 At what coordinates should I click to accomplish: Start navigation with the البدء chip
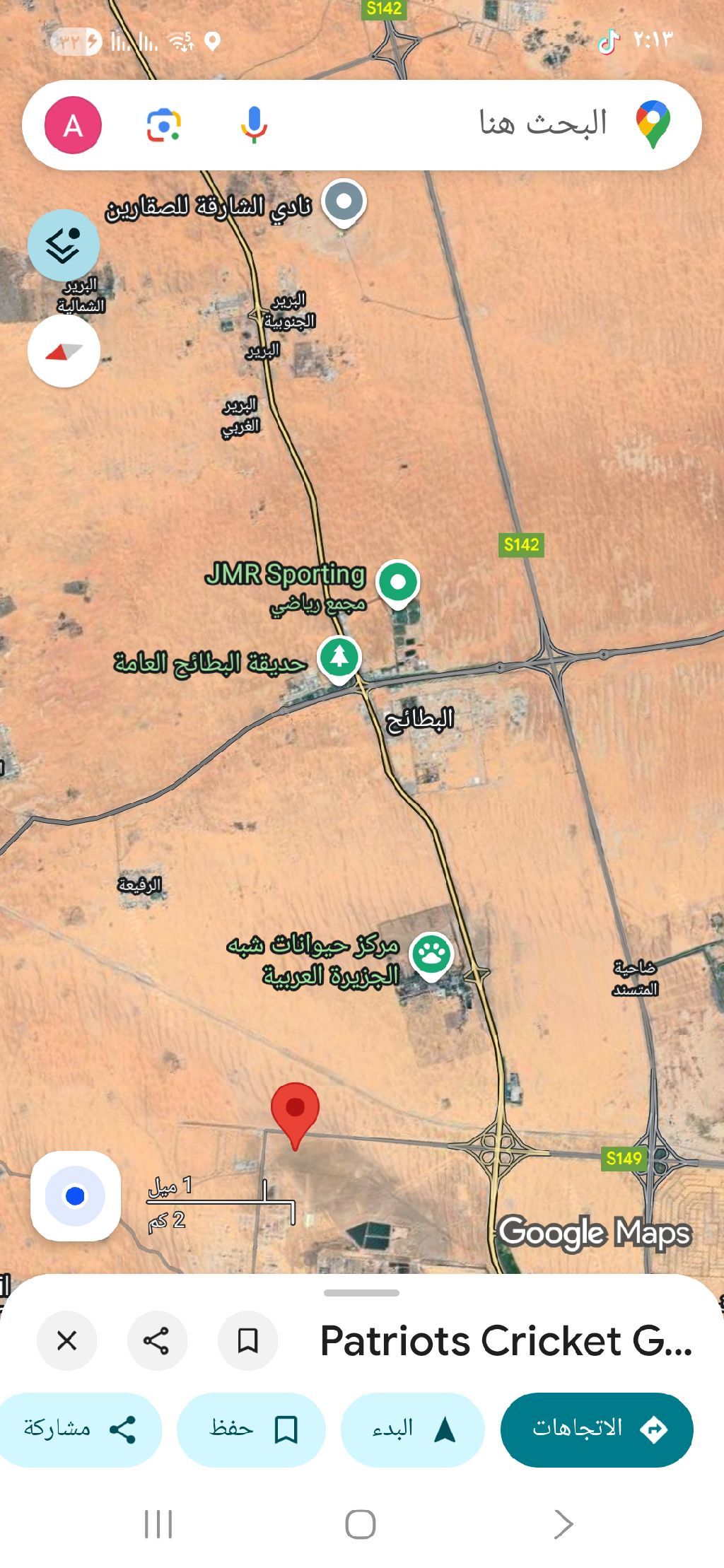click(413, 1429)
